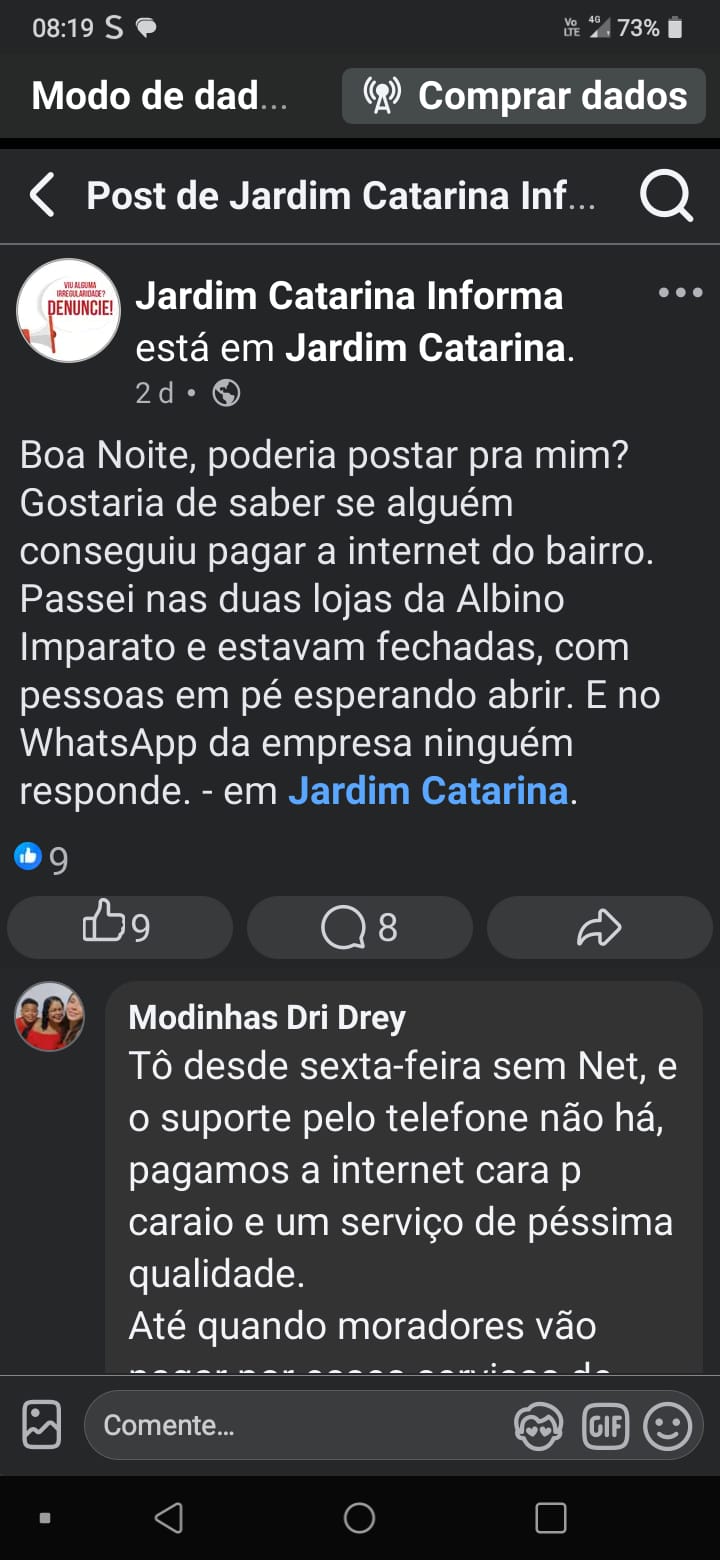Open the comments button showing 8
720x1560 pixels.
359,928
